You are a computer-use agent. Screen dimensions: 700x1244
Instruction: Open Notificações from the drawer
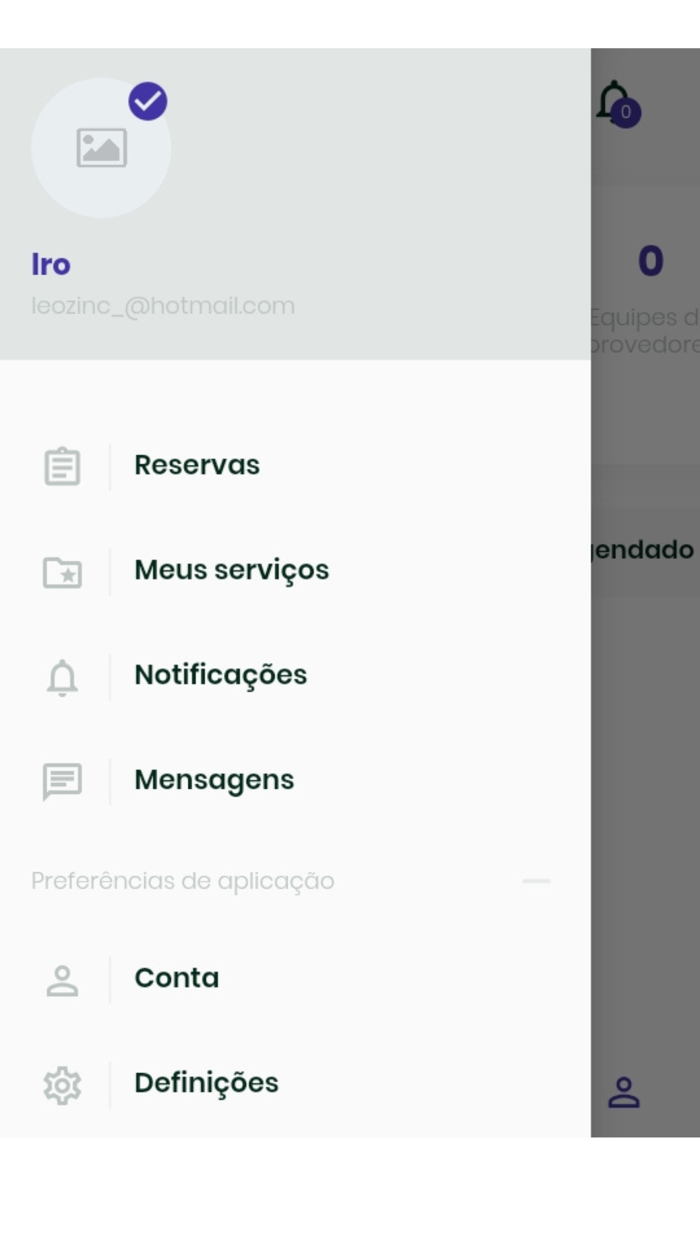click(x=220, y=676)
